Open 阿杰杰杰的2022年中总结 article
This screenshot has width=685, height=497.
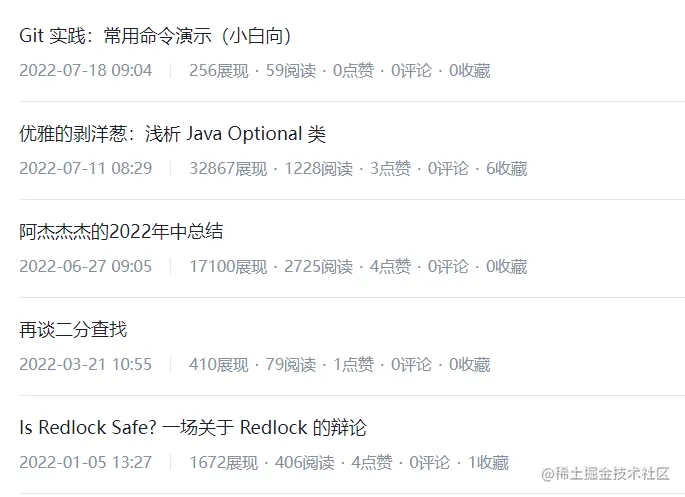click(121, 232)
